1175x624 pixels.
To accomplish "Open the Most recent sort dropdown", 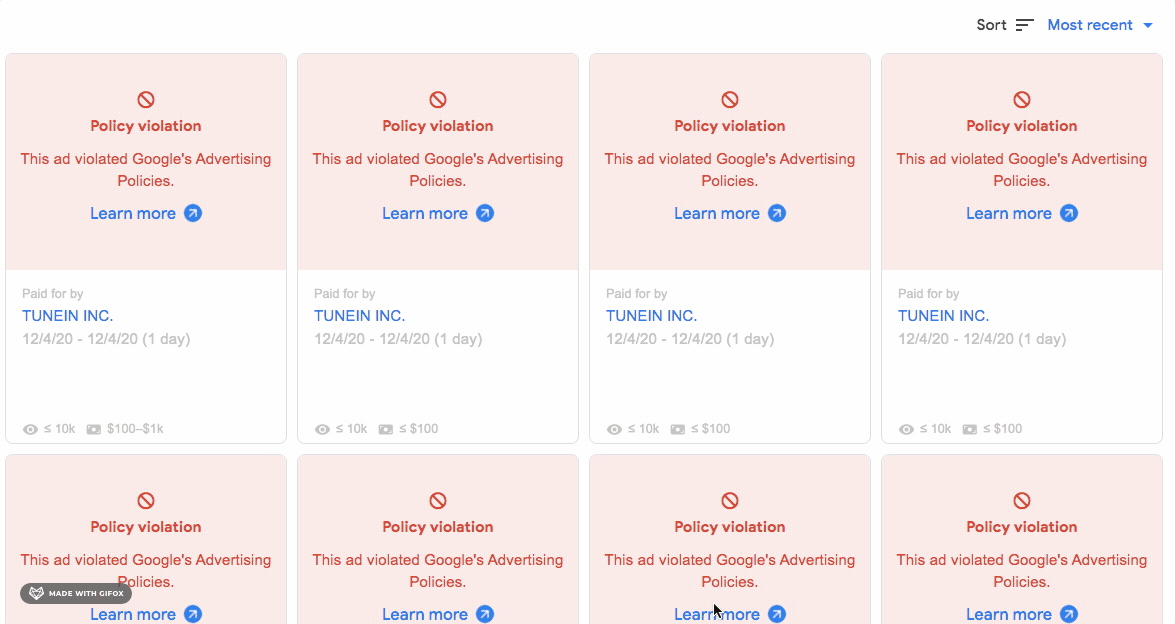I will (x=1099, y=25).
